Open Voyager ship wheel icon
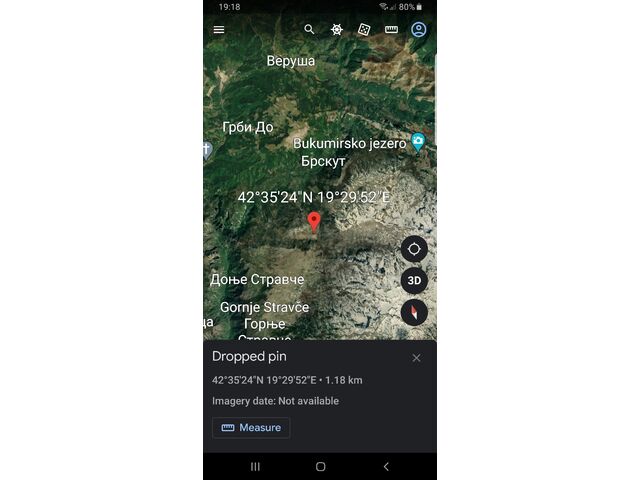This screenshot has height=480, width=640. (x=337, y=30)
